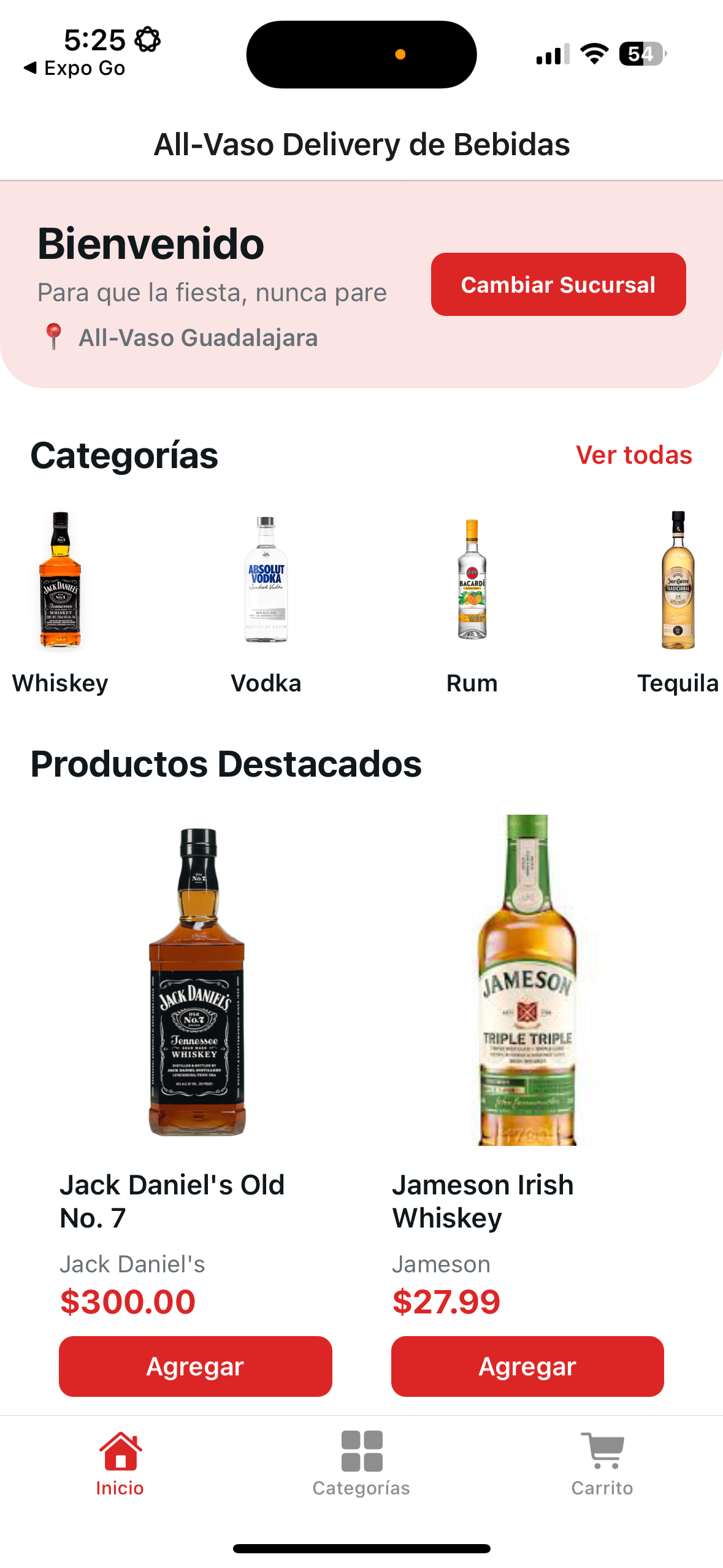
Task: View Jameson Irish Whiskey product
Action: (x=527, y=982)
